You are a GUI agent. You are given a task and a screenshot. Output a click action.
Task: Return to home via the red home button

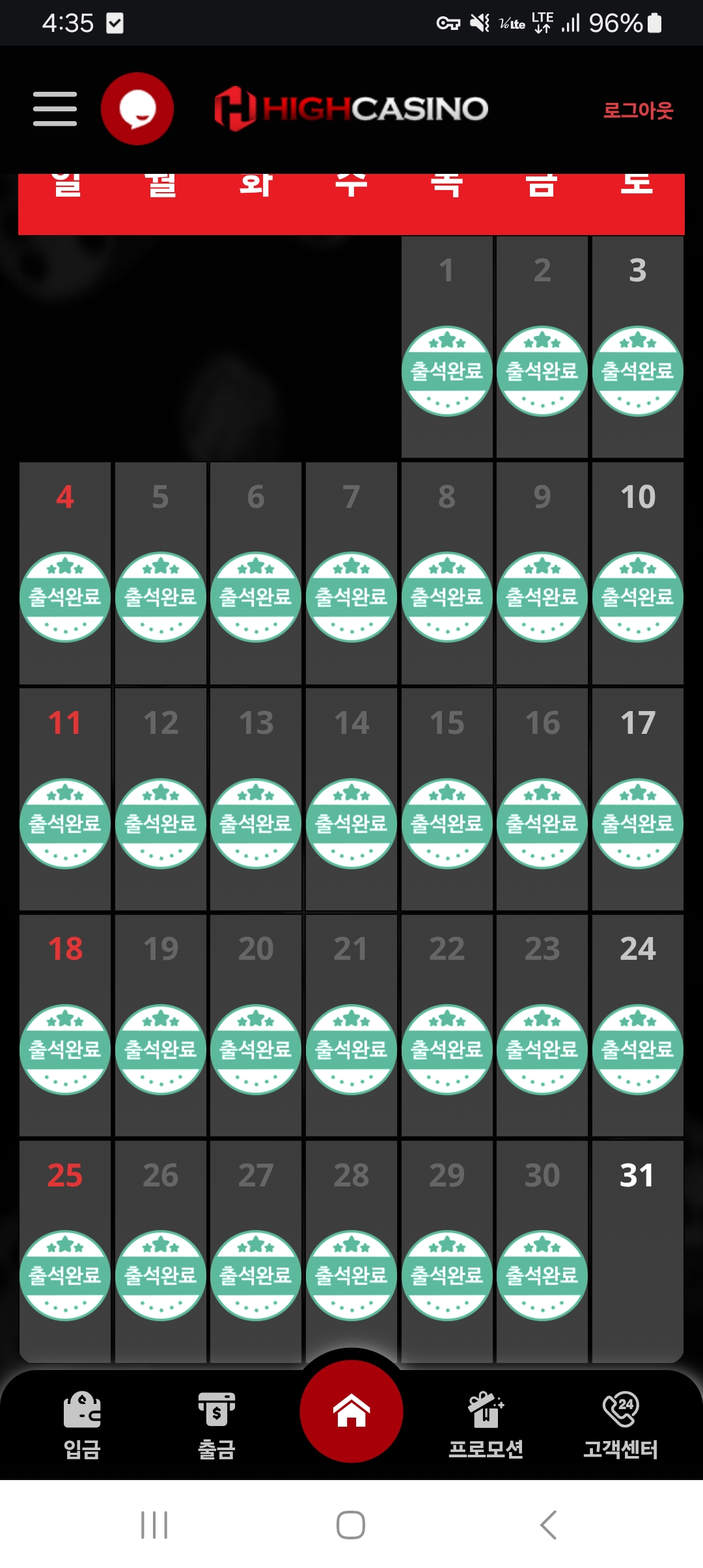(351, 1411)
